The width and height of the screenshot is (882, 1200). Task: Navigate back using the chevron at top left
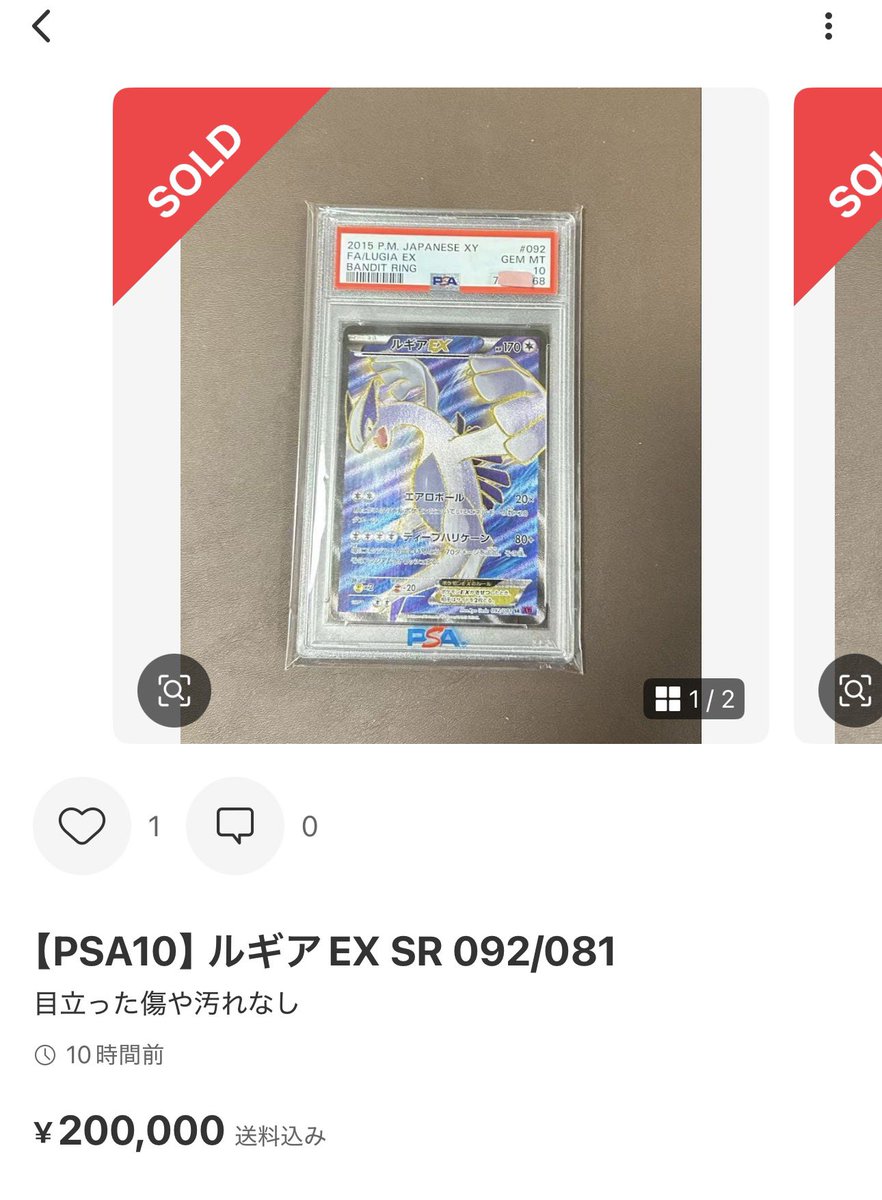tap(39, 27)
